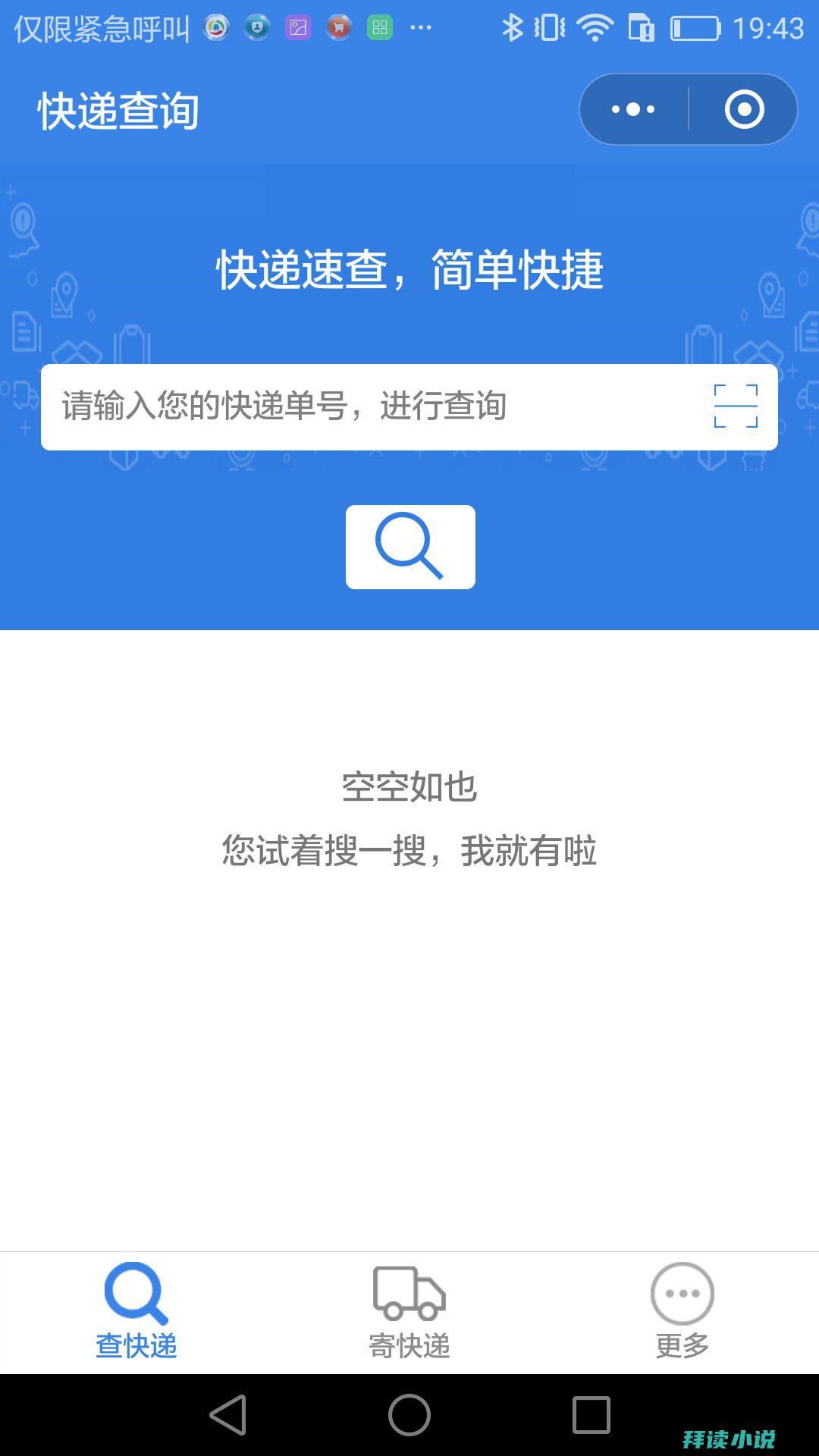Go to the home screen with the system home button
The image size is (819, 1456).
click(x=409, y=1415)
